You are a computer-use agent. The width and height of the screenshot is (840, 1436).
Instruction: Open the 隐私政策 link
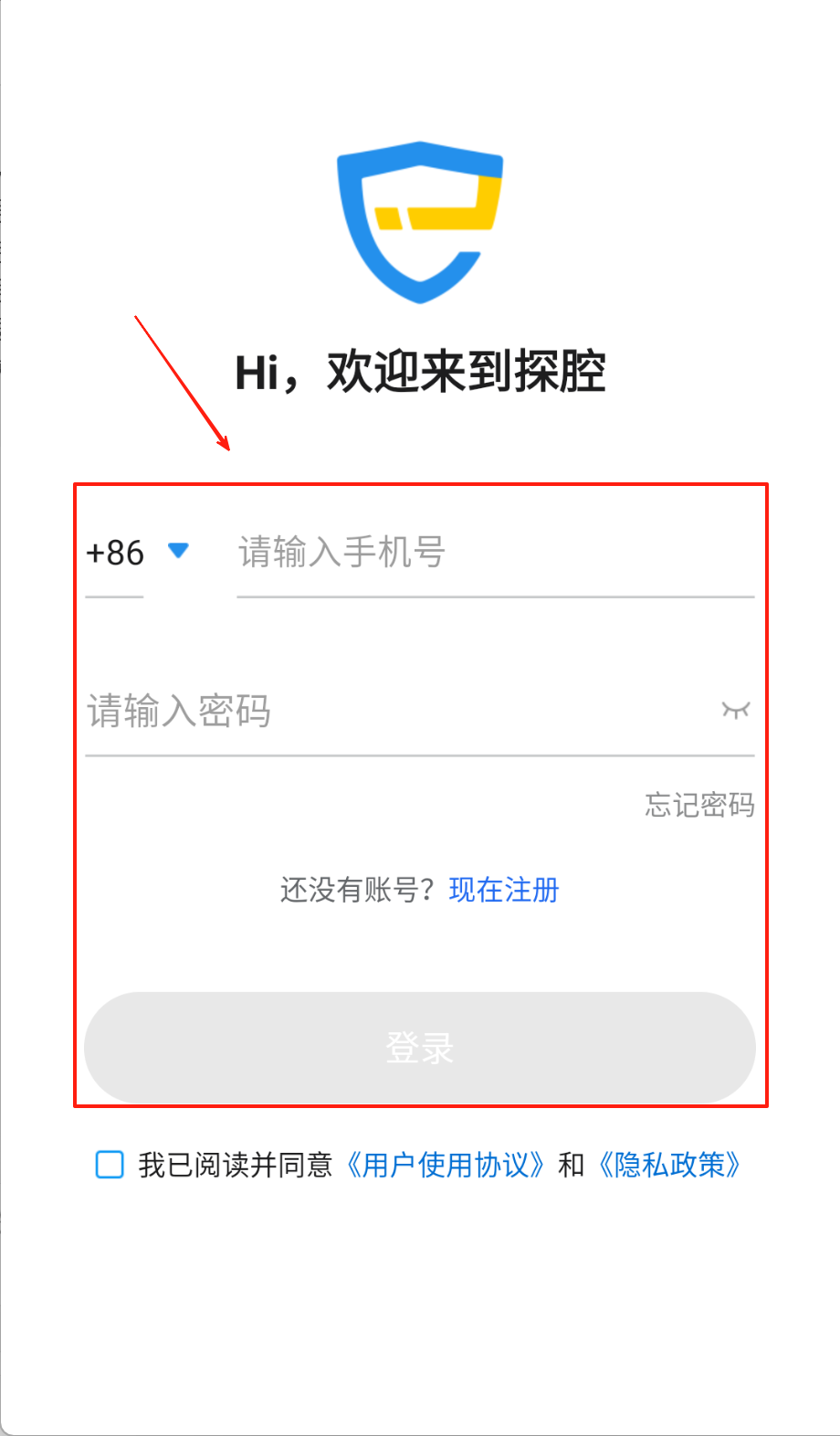669,1165
